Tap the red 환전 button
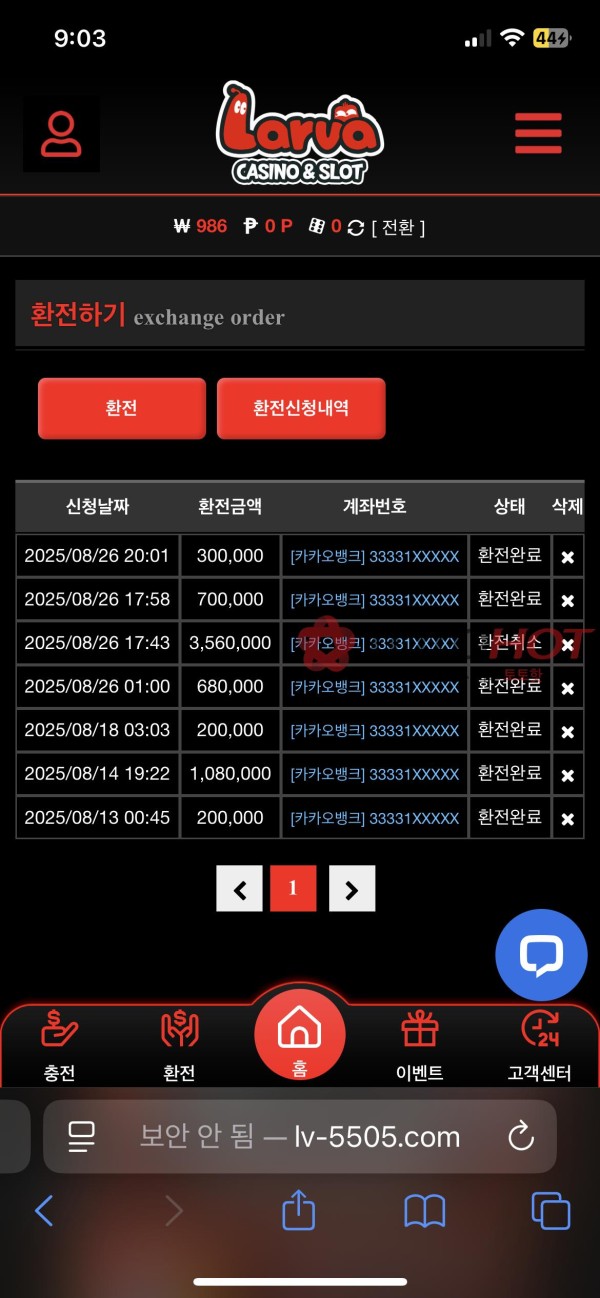This screenshot has width=600, height=1298. pyautogui.click(x=122, y=408)
